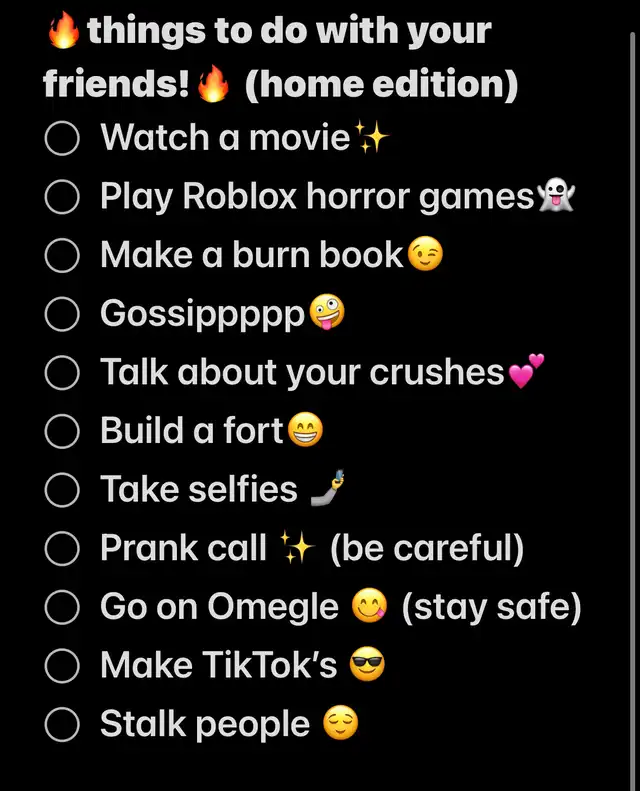The height and width of the screenshot is (791, 640).
Task: Mark Talk about your crushes complete
Action: (x=62, y=374)
